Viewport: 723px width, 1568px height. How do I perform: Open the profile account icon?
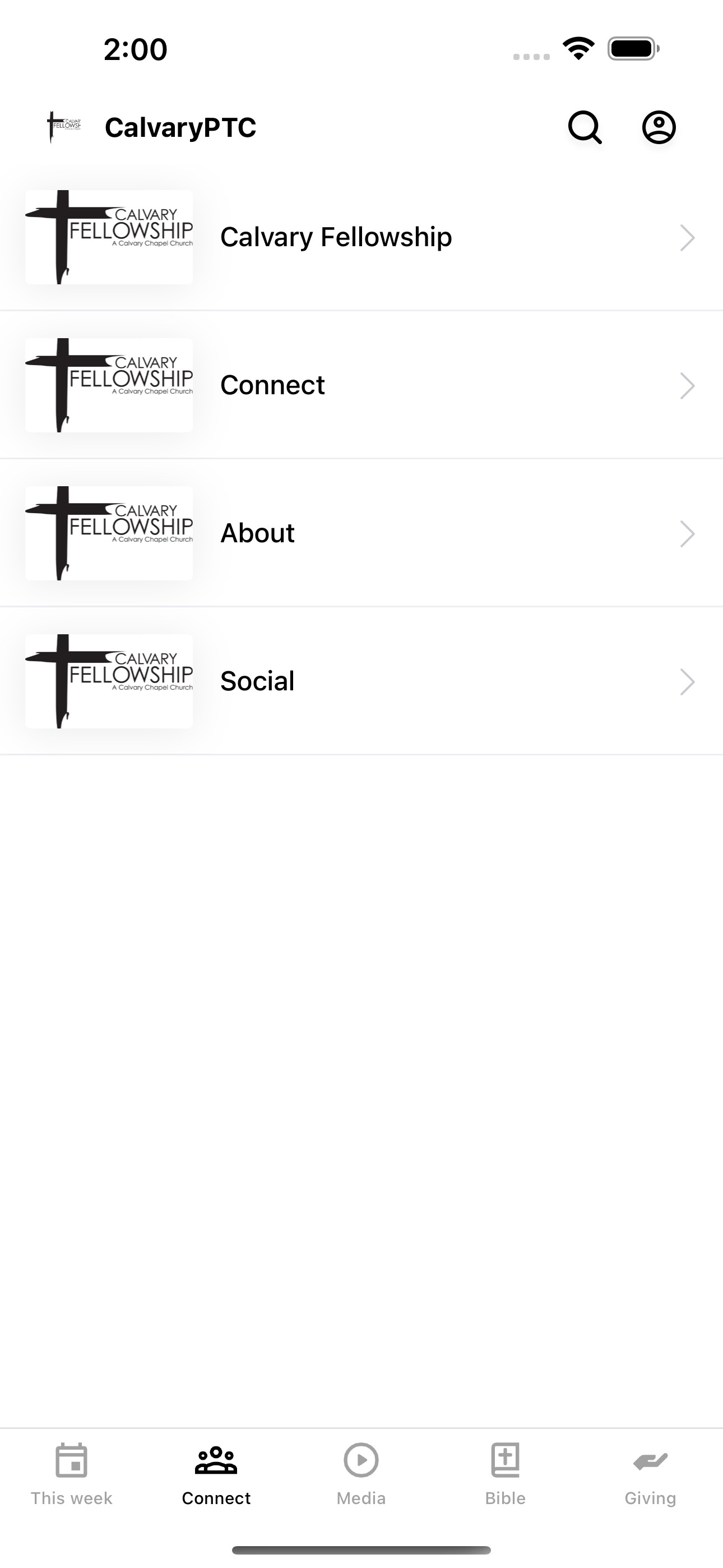659,127
